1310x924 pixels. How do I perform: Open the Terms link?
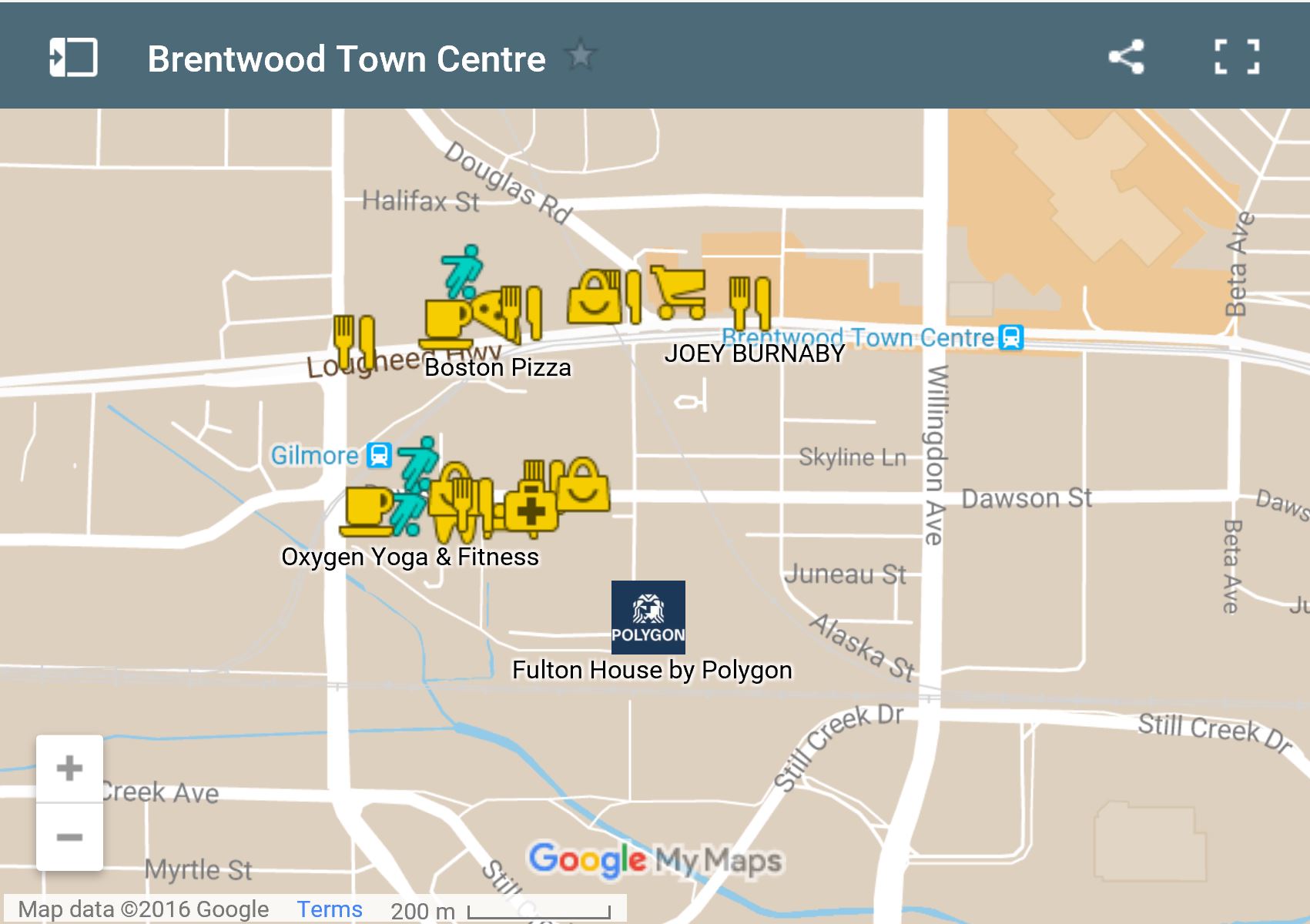point(330,909)
